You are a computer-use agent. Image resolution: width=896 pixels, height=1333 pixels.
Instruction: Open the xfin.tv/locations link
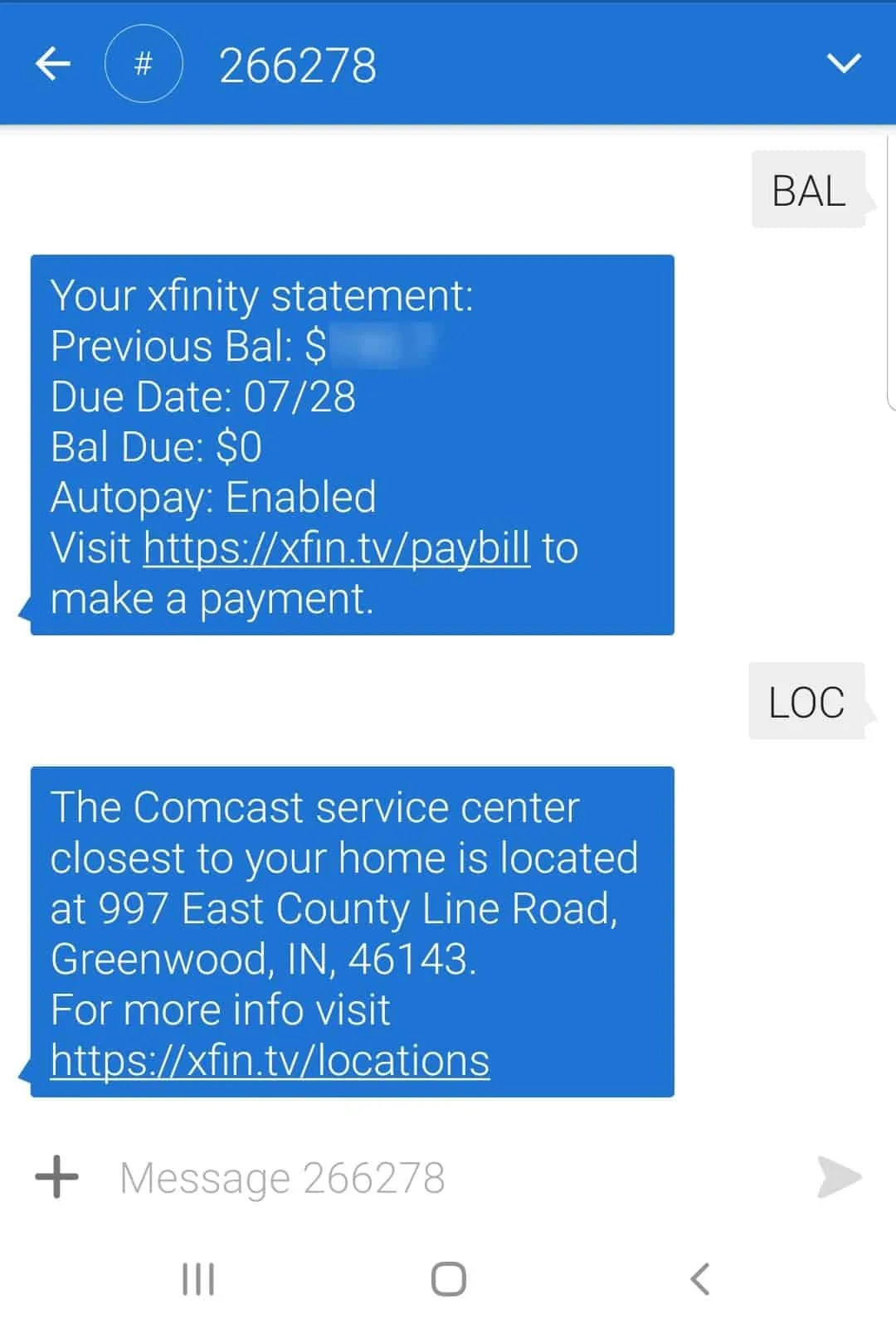(270, 1060)
